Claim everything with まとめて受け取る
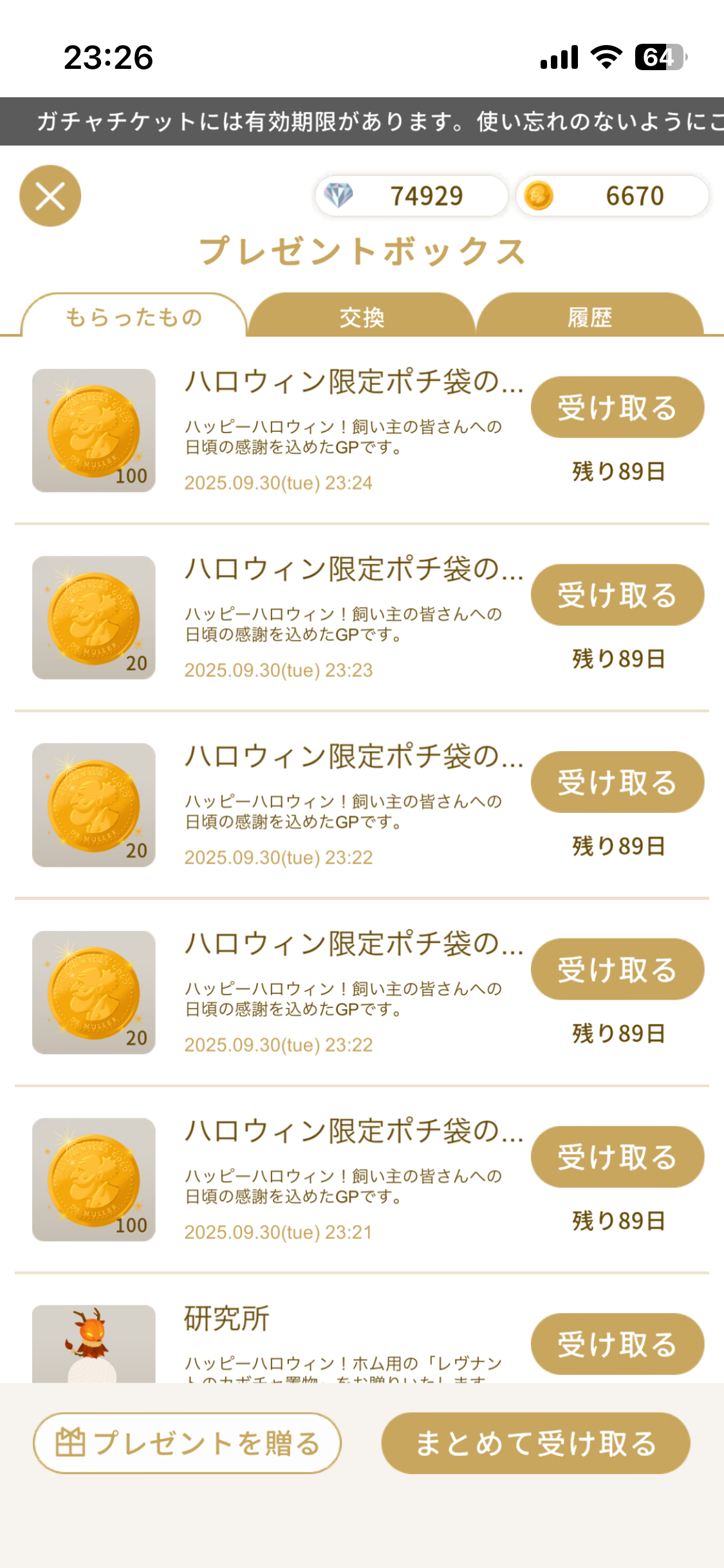The width and height of the screenshot is (724, 1568). click(535, 1443)
